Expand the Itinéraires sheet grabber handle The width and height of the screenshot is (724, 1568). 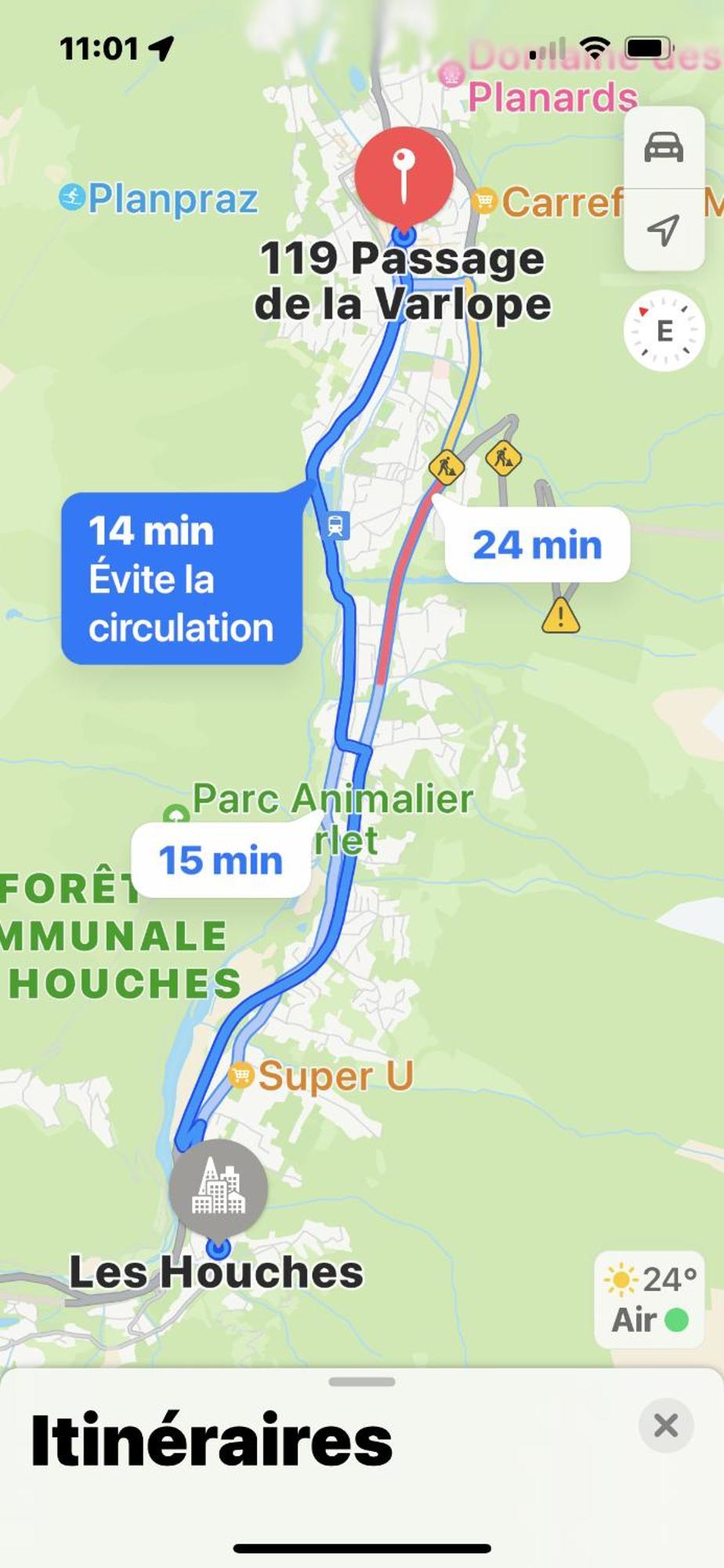click(361, 1381)
